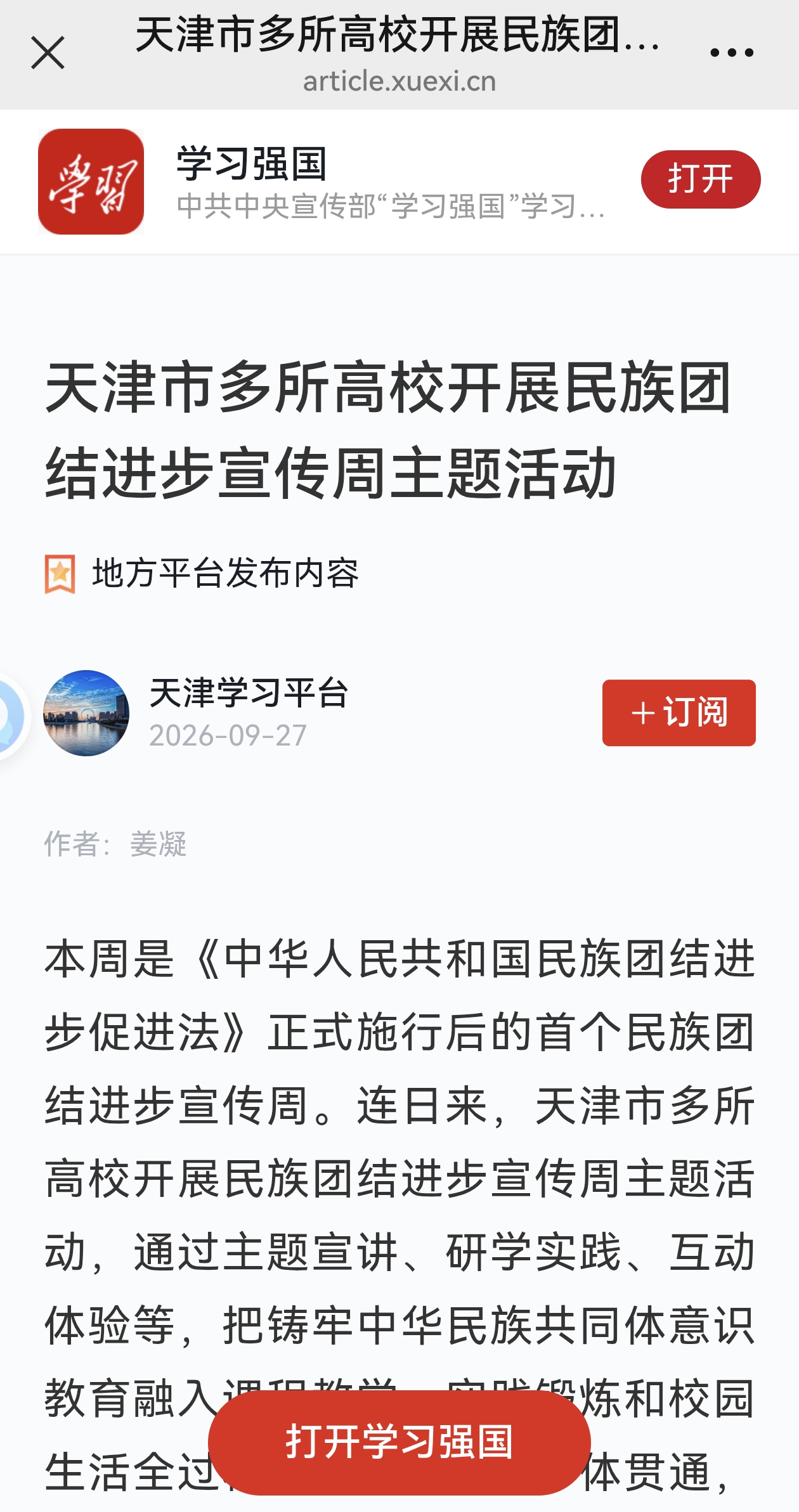Close the article webview
Viewport: 799px width, 1512px height.
pos(48,53)
